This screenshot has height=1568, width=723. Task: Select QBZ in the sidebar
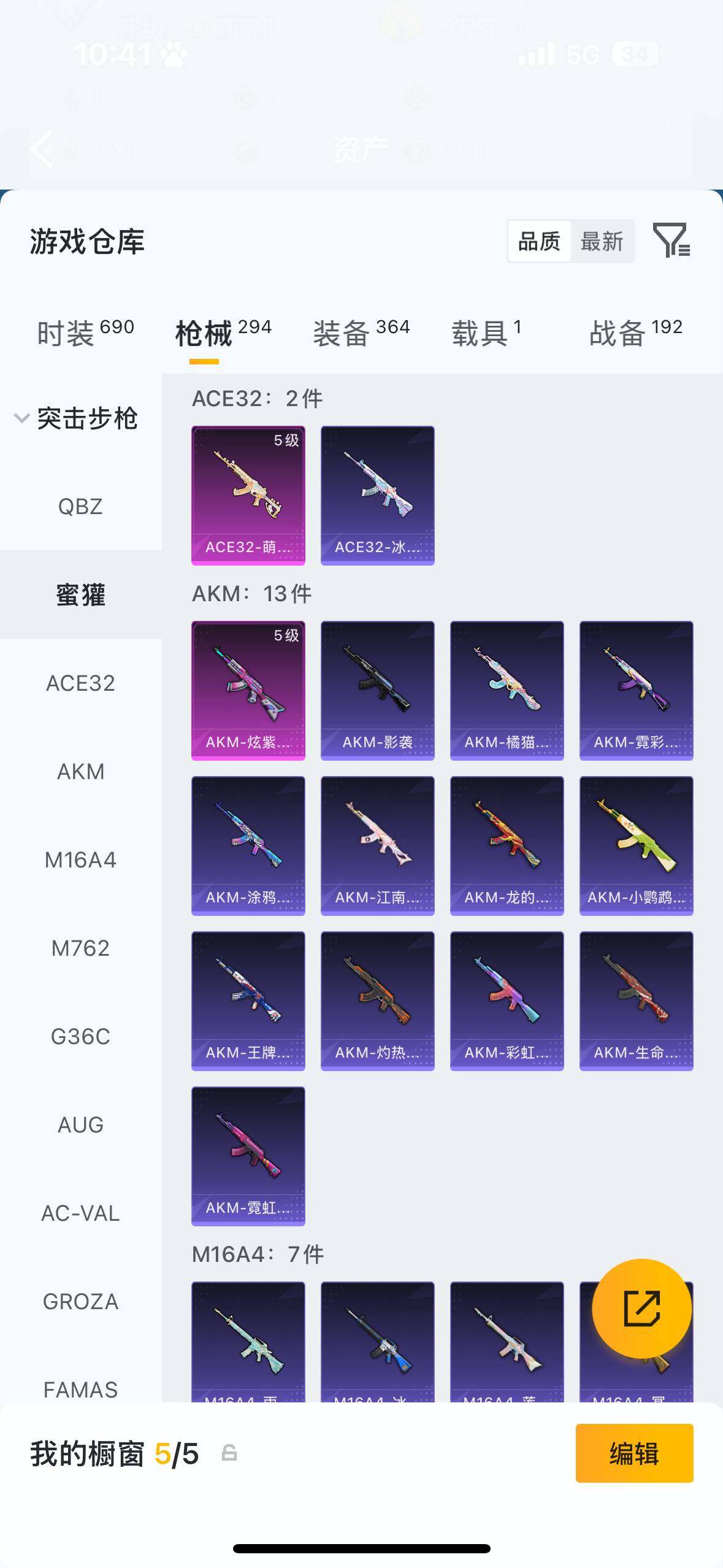[80, 507]
